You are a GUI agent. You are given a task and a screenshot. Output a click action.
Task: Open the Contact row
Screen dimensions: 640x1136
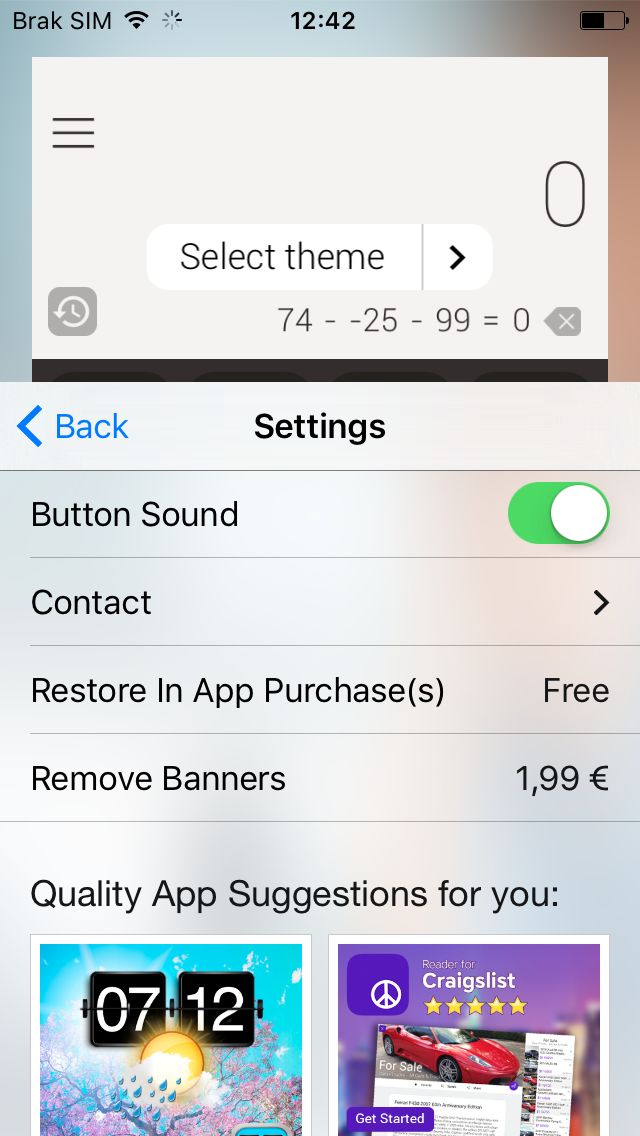(320, 602)
